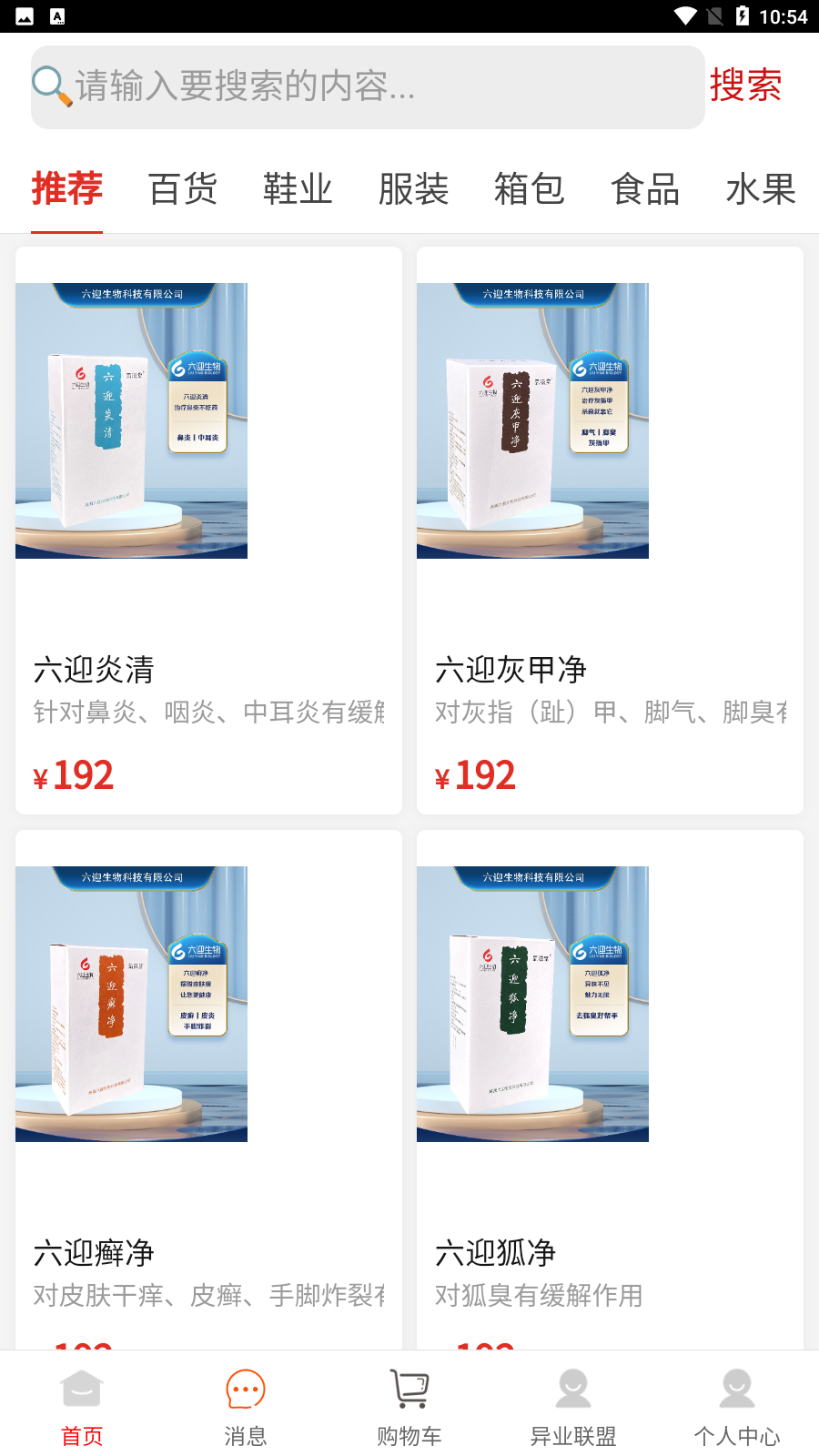
Task: Open the 箱包 category tab
Action: [530, 189]
